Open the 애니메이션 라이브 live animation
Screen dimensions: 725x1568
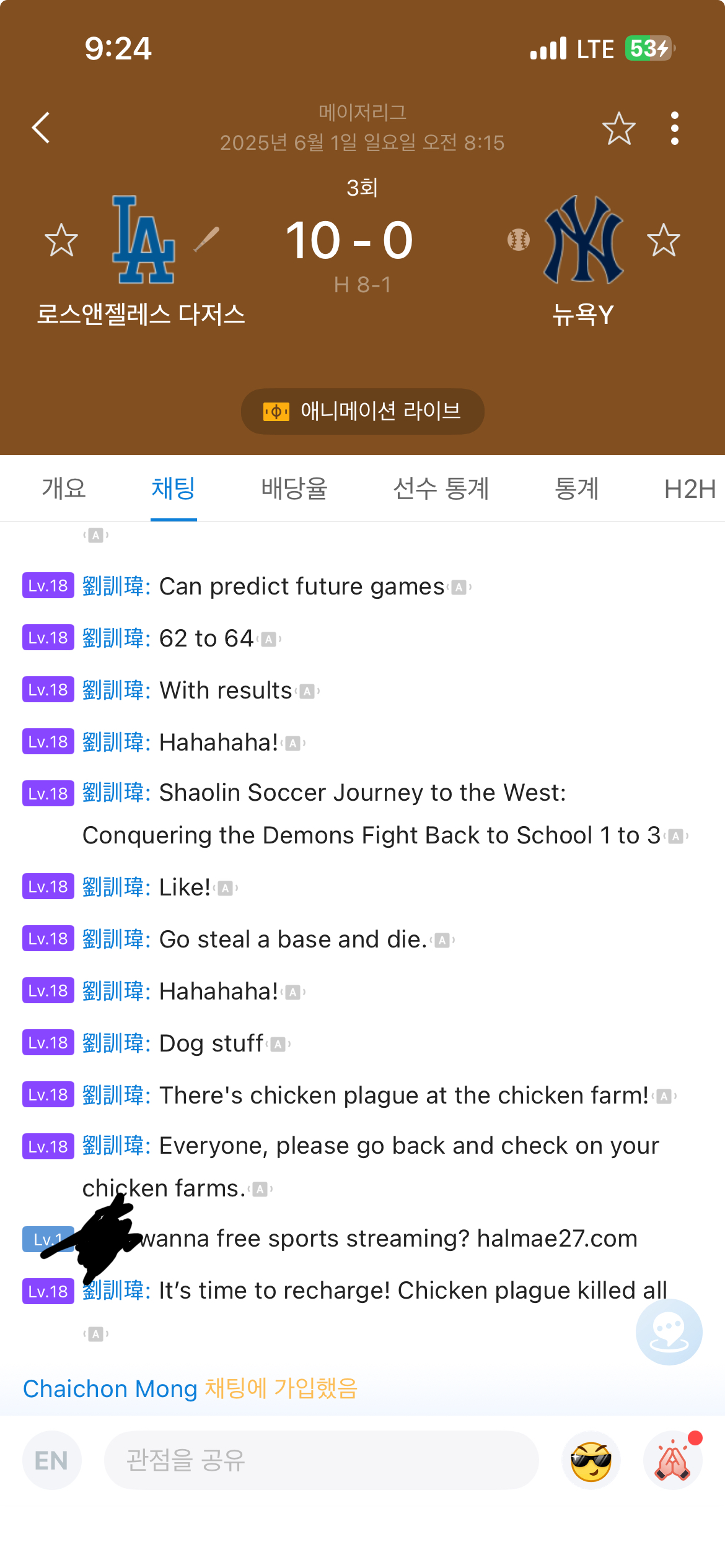tap(362, 411)
